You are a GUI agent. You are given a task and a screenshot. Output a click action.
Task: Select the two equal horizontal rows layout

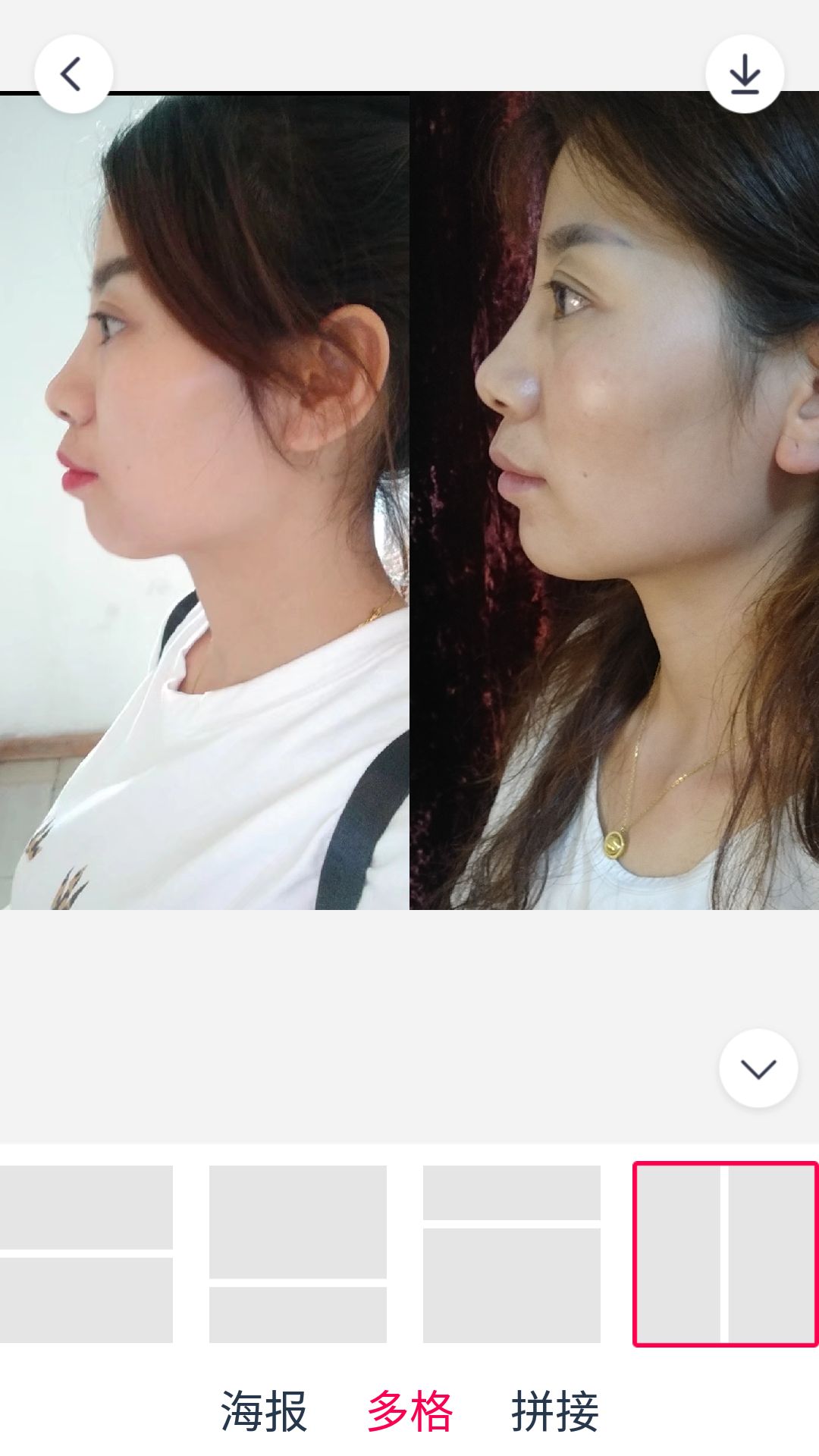tap(86, 1254)
